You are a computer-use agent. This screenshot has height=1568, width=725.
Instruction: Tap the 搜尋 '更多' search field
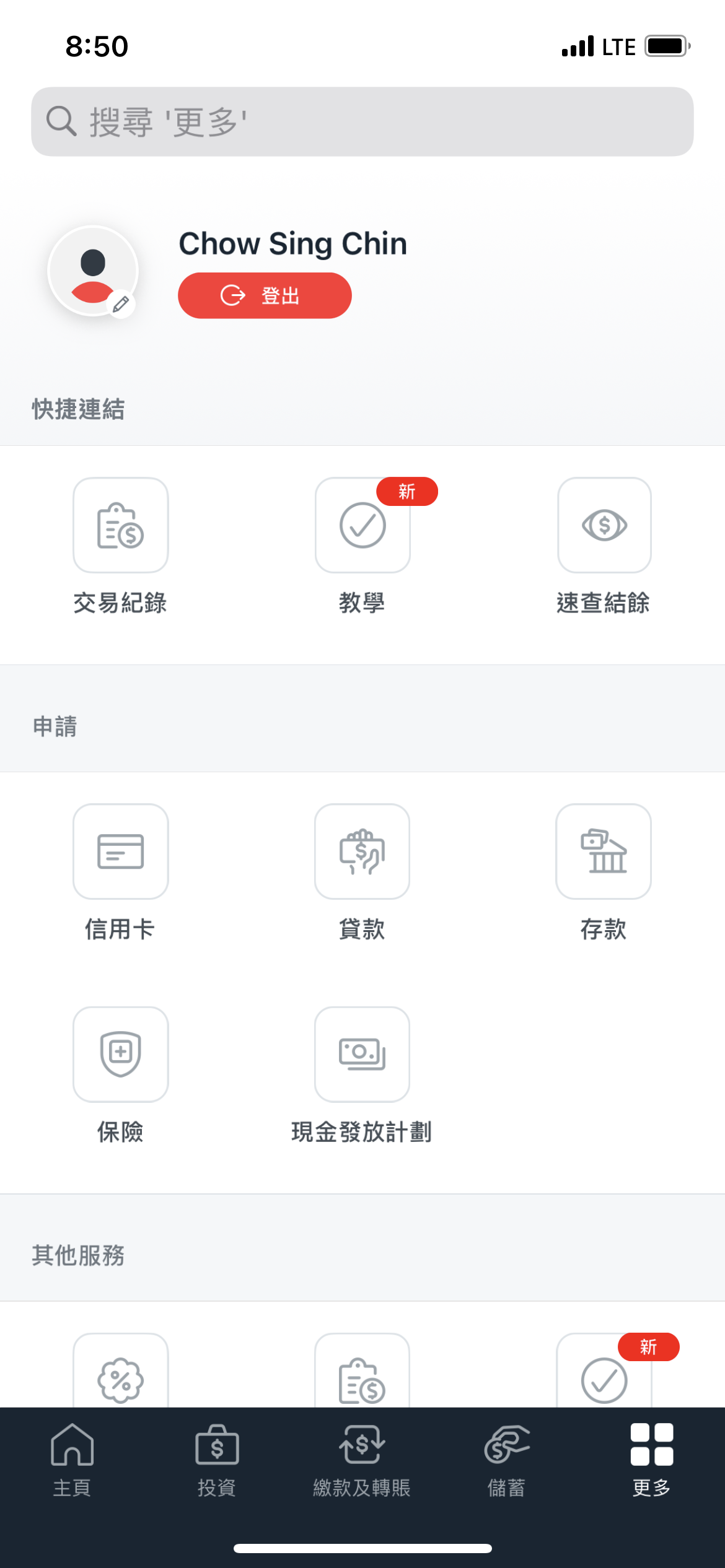pyautogui.click(x=362, y=121)
